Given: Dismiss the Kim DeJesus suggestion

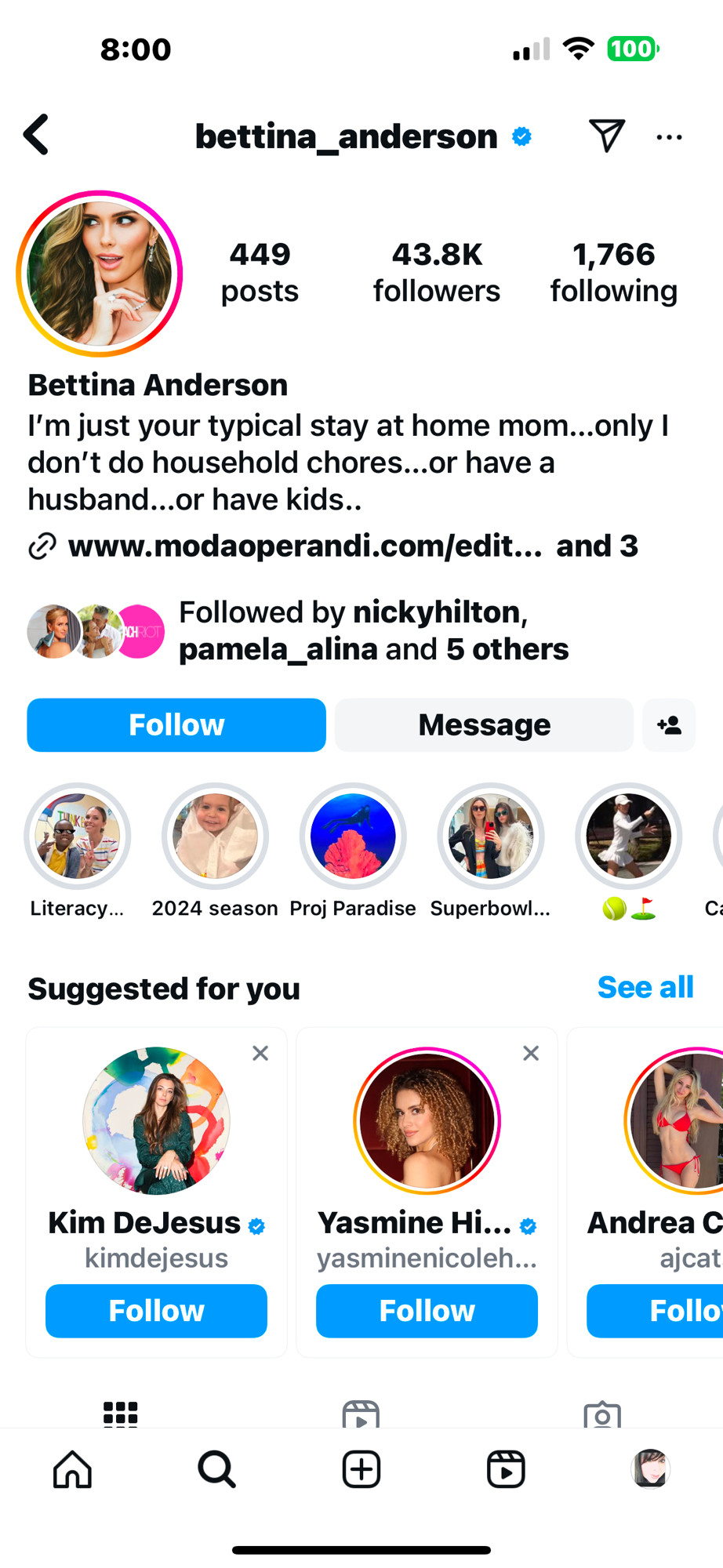Looking at the screenshot, I should coord(260,1053).
